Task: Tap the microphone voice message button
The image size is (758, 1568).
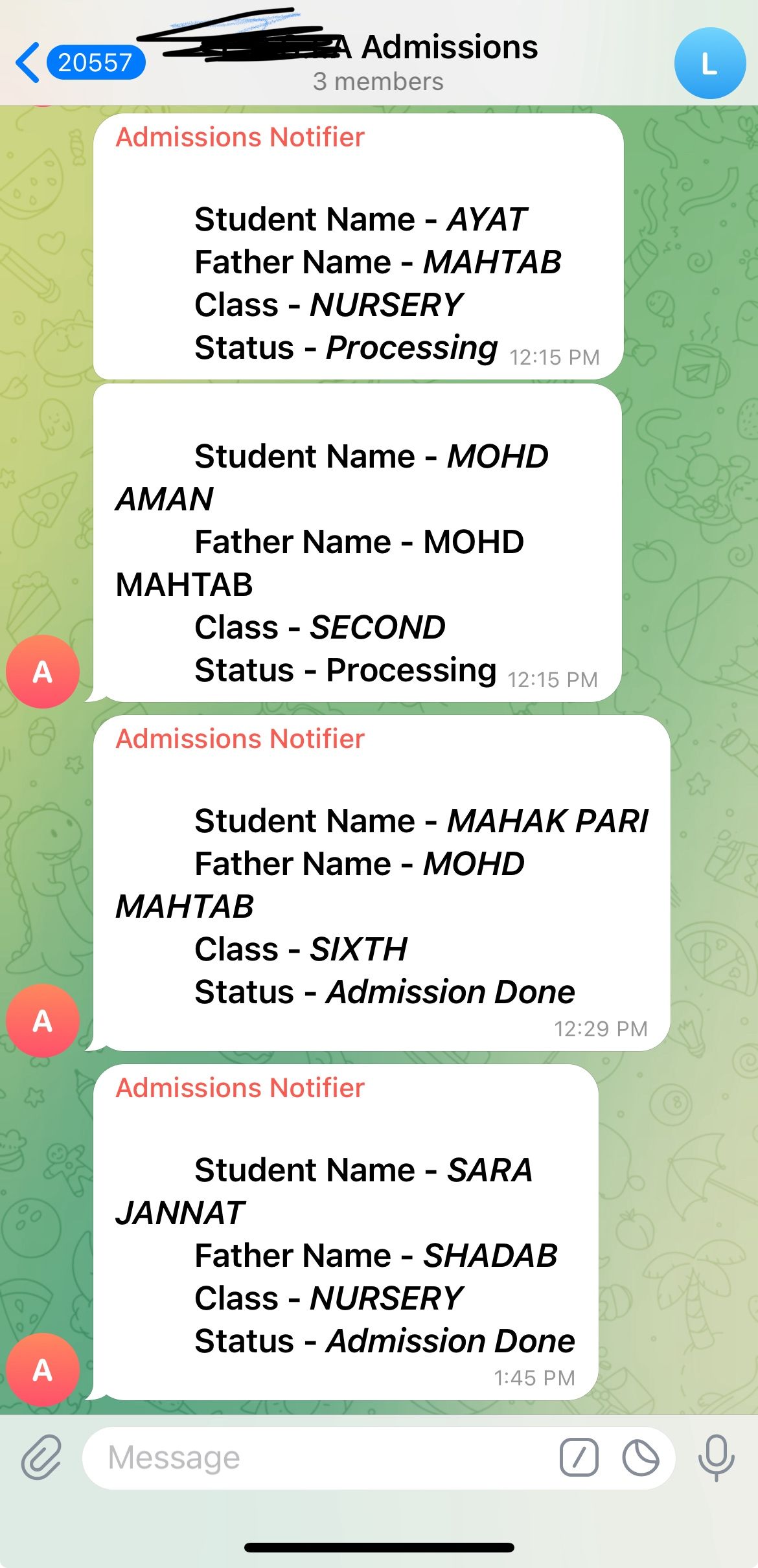Action: click(716, 1457)
